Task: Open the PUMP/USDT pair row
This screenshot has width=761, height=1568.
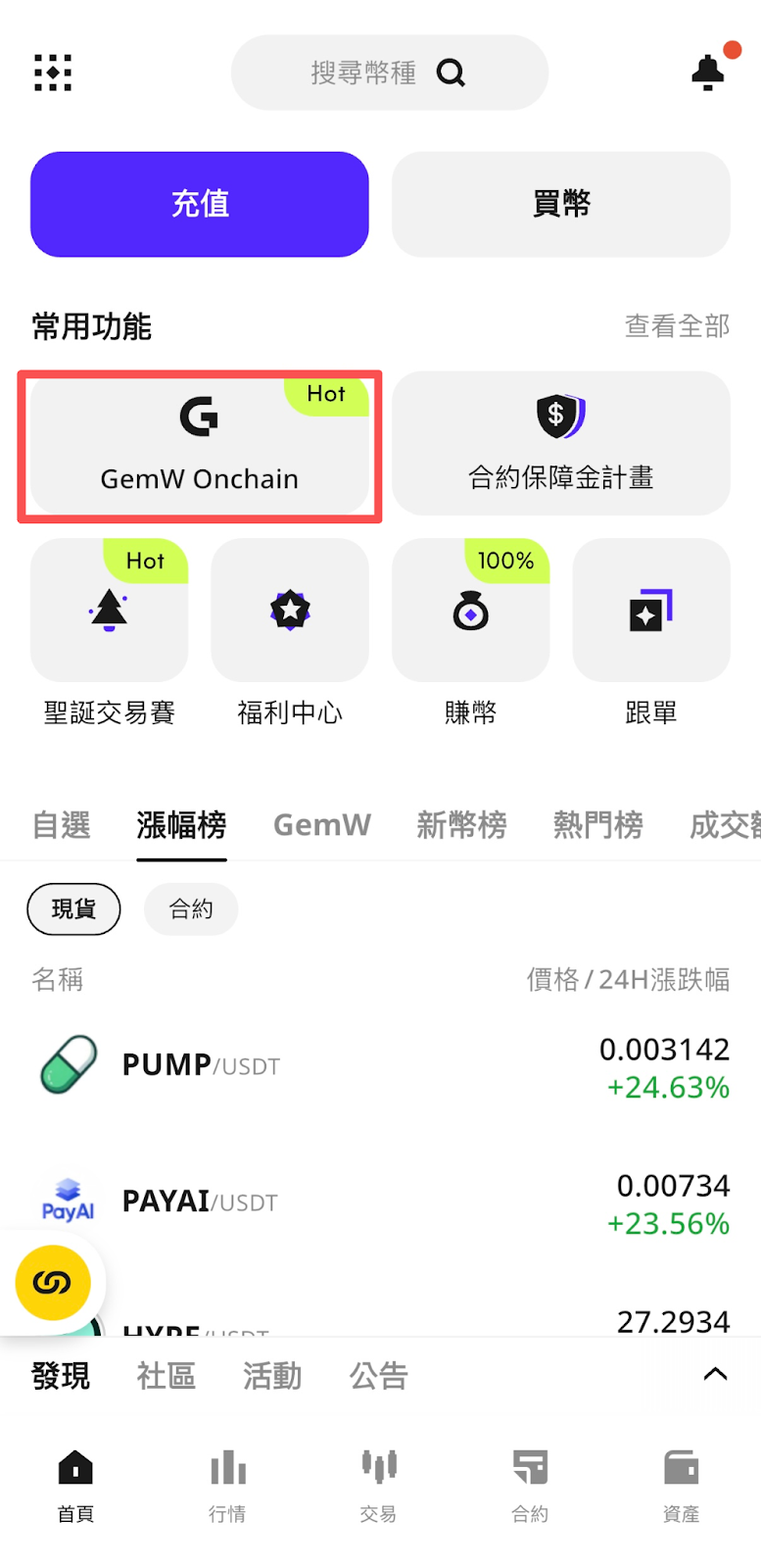Action: click(380, 1066)
